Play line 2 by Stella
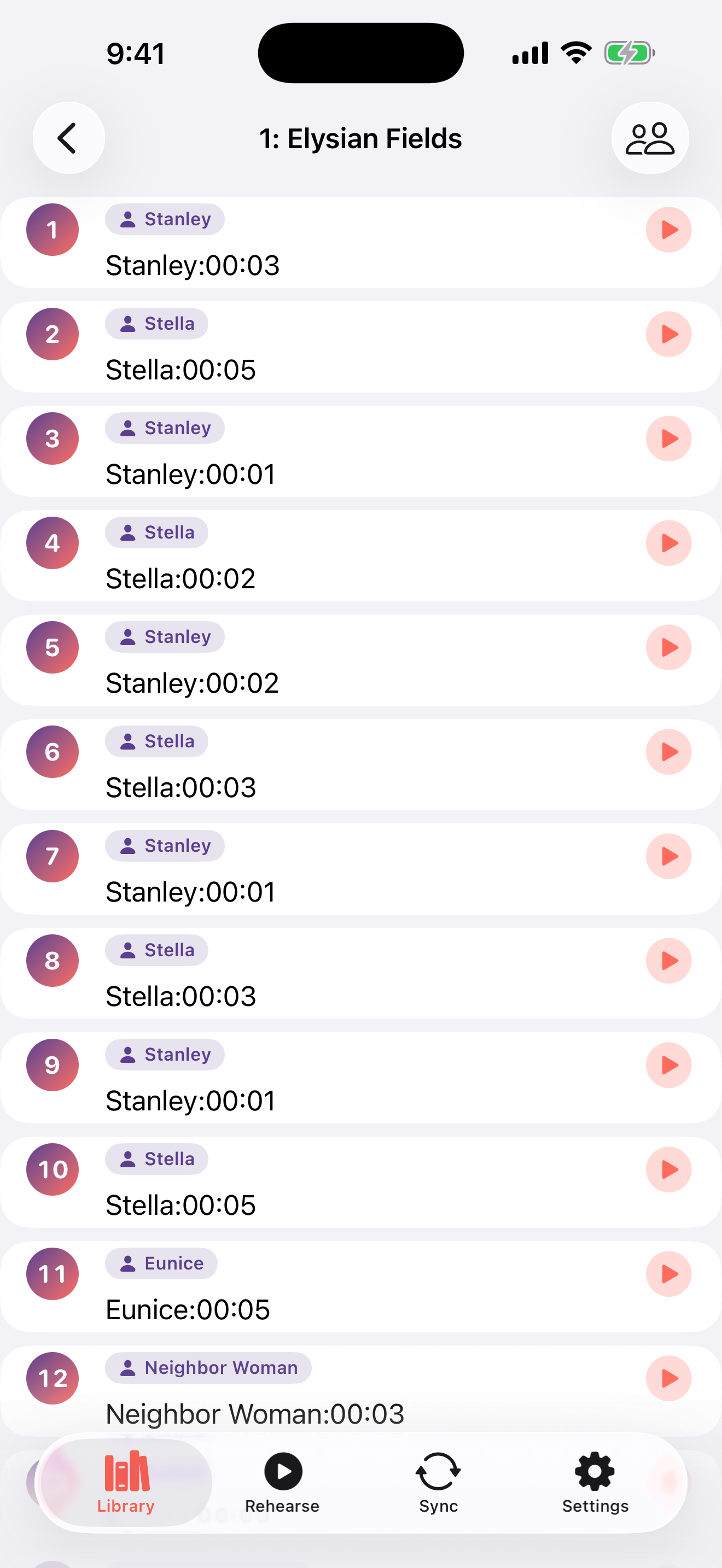722x1568 pixels. [x=668, y=334]
